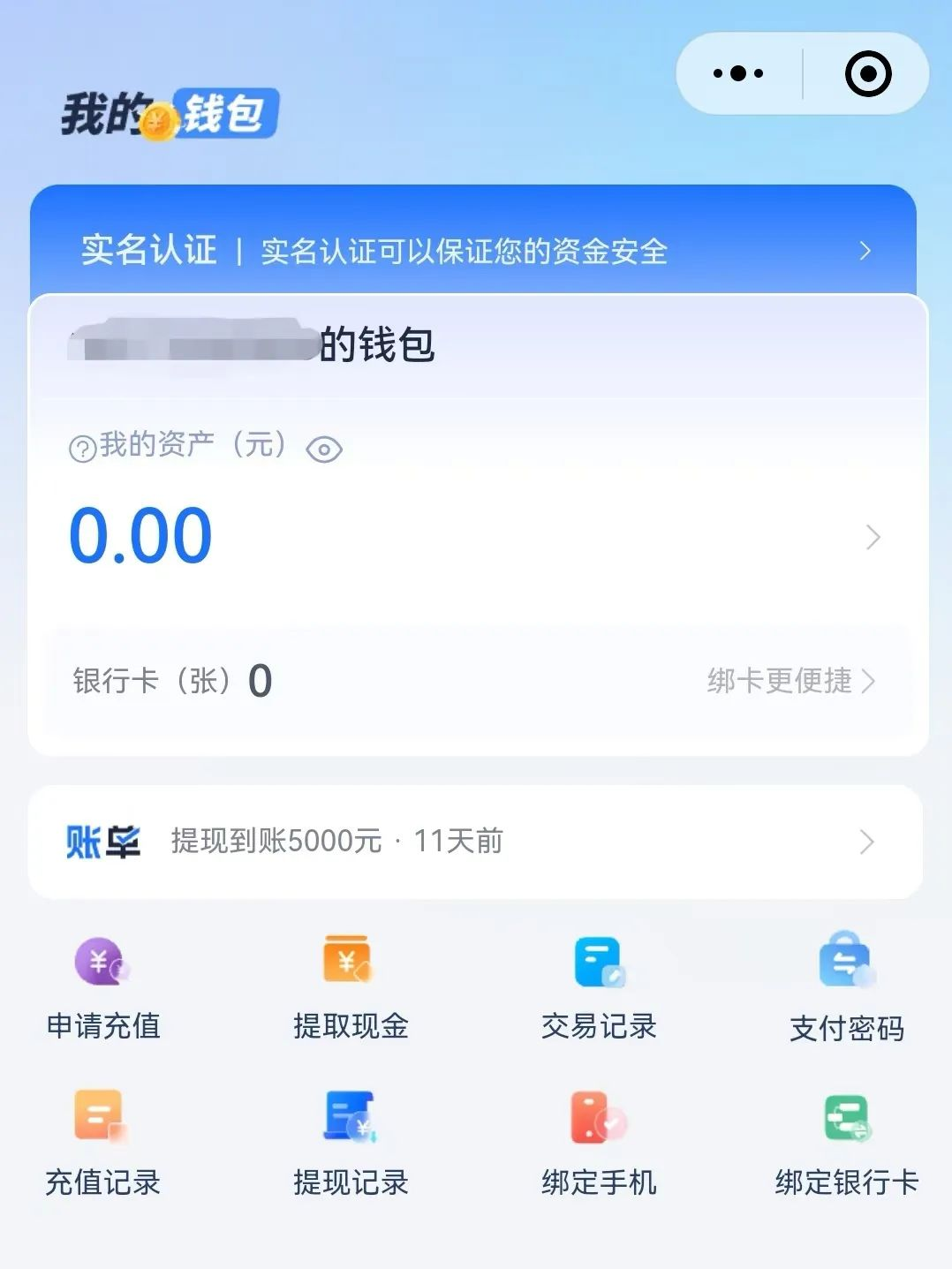Select 提取现金
952x1269 pixels.
(351, 987)
